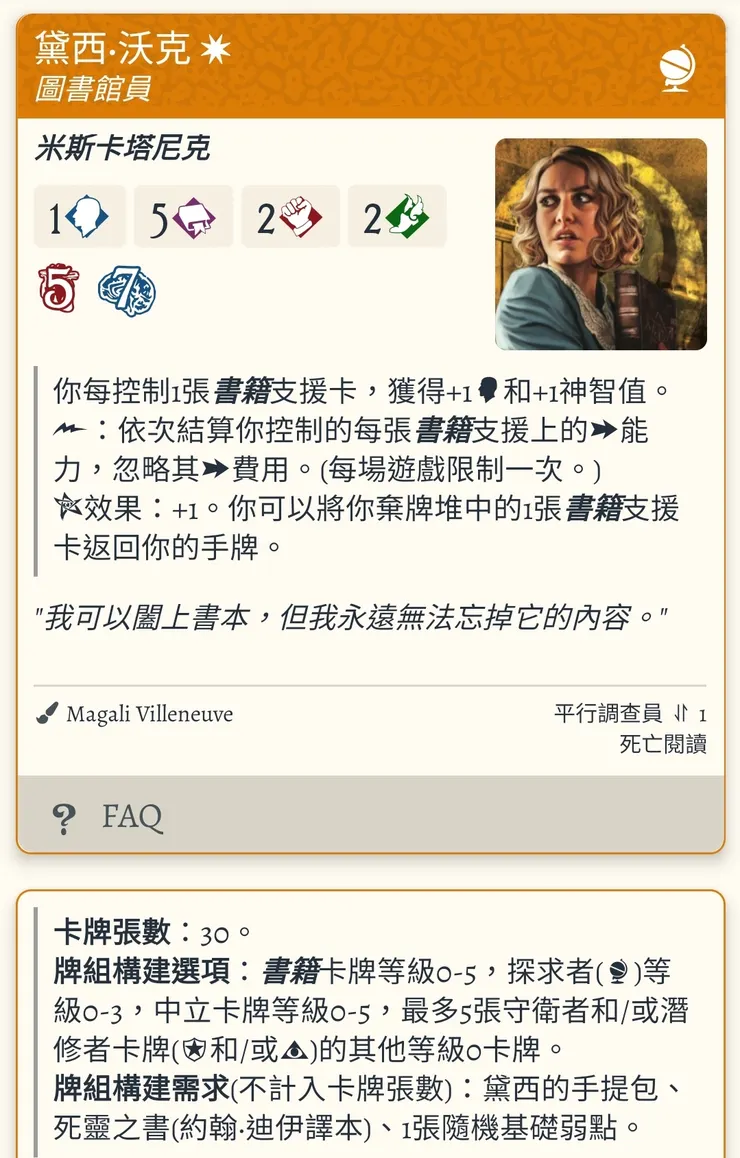The width and height of the screenshot is (740, 1158).
Task: Click the intellect stat icon showing 5
Action: pyautogui.click(x=182, y=218)
